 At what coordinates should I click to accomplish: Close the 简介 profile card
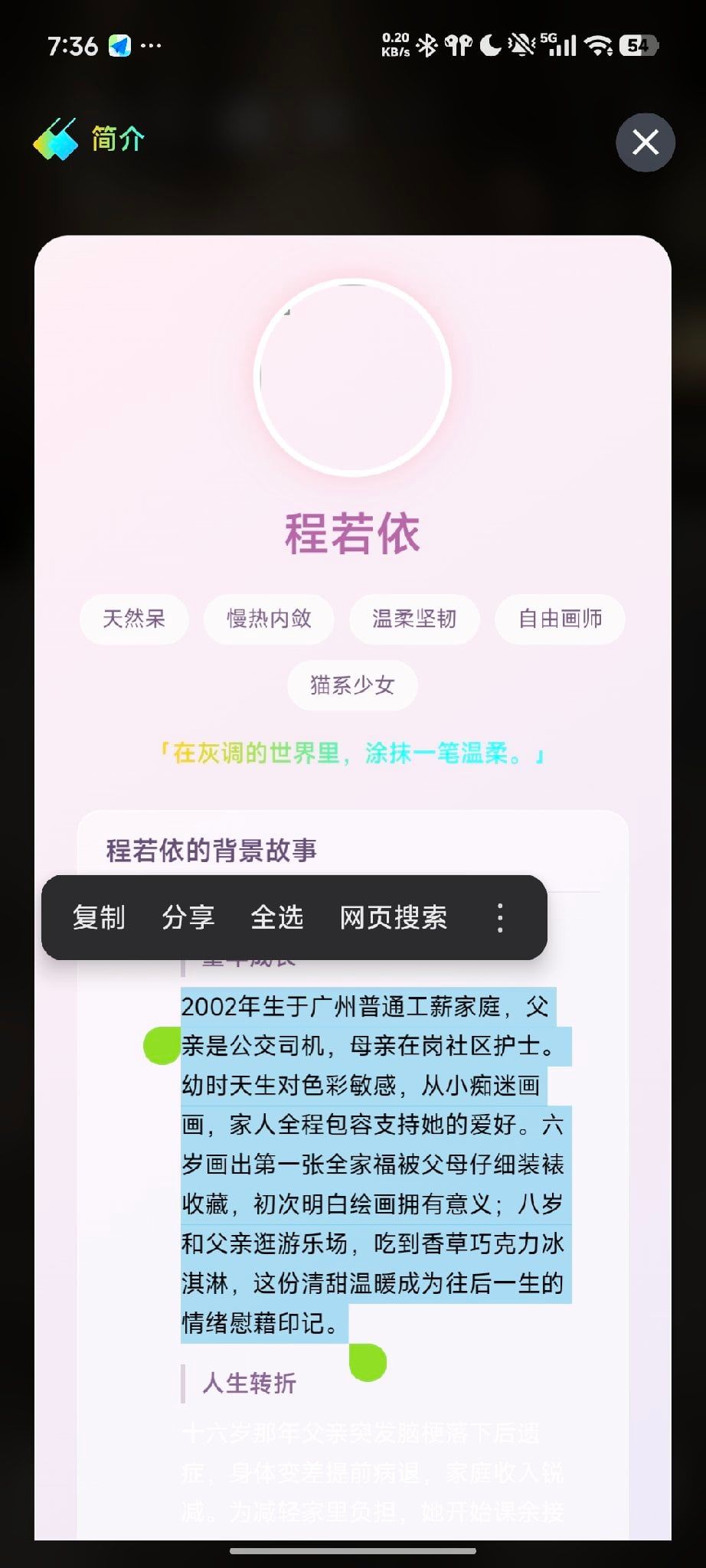pyautogui.click(x=645, y=142)
